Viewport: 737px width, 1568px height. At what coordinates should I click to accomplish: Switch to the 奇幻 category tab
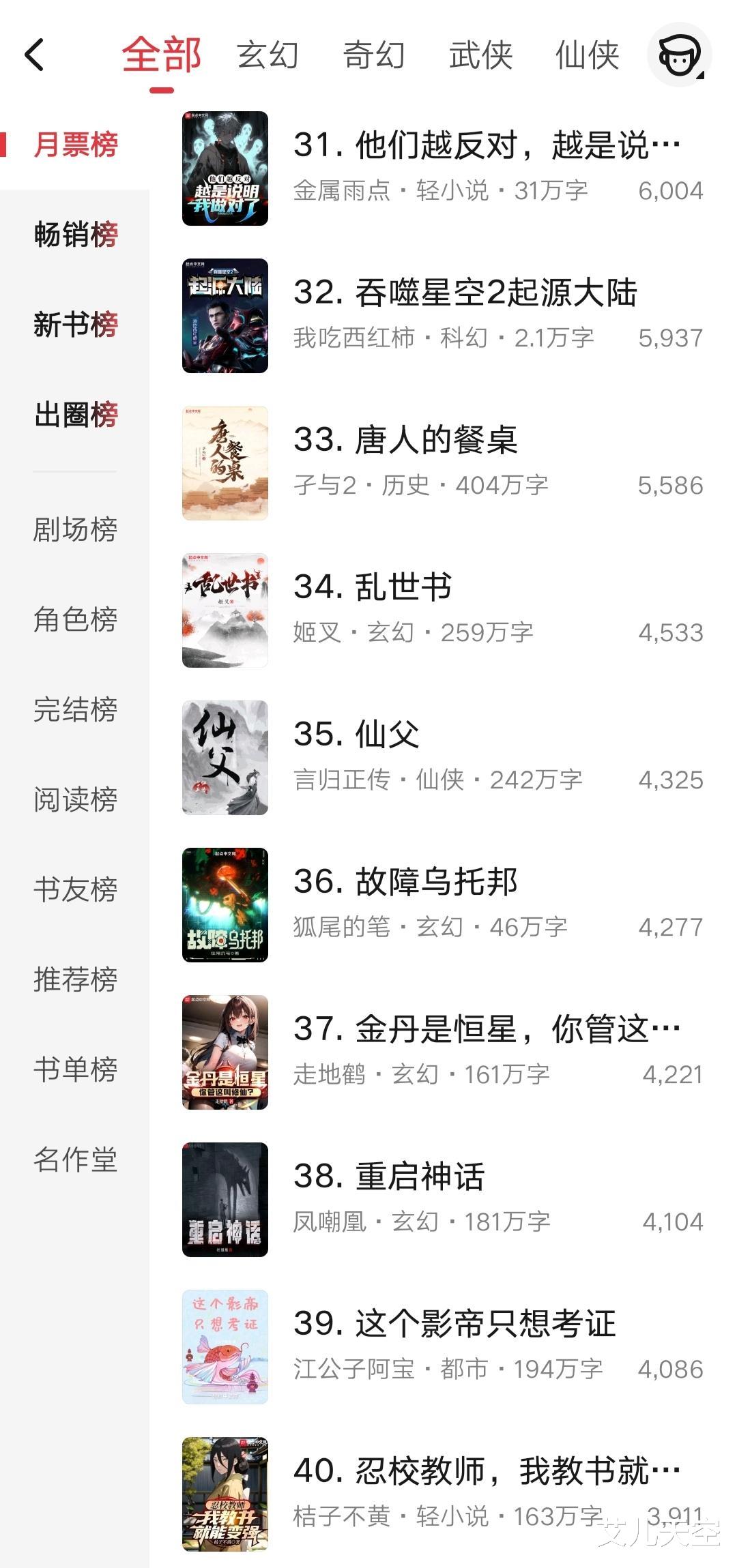click(x=374, y=55)
